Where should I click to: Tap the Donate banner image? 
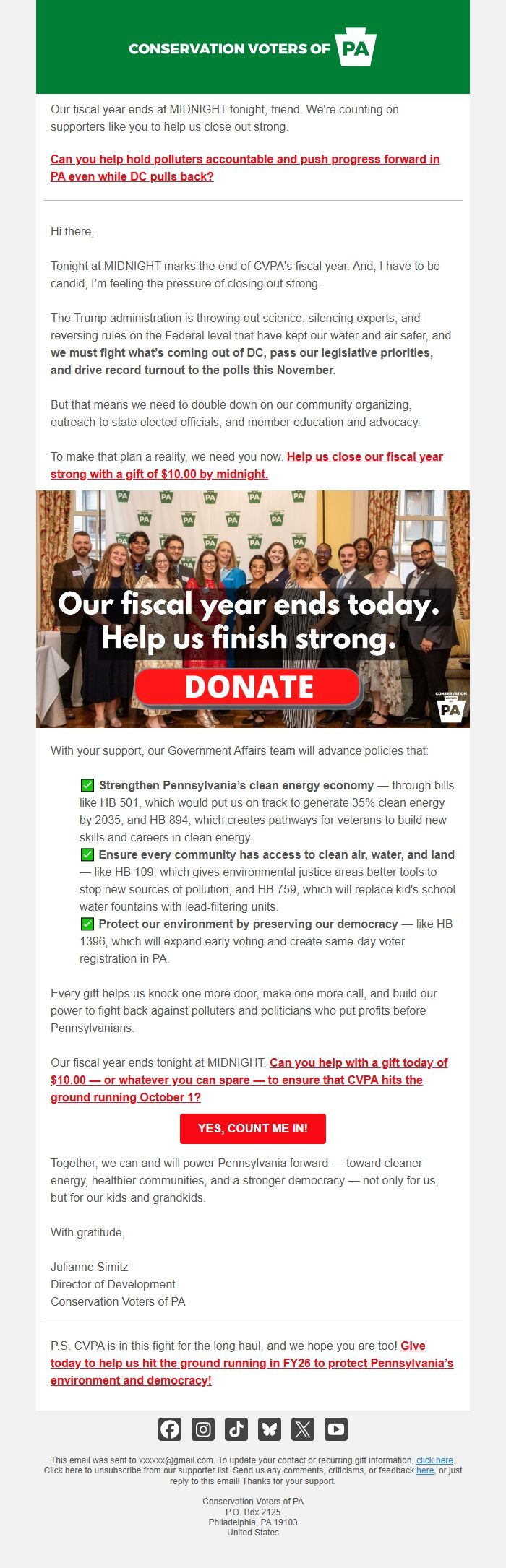(x=252, y=609)
